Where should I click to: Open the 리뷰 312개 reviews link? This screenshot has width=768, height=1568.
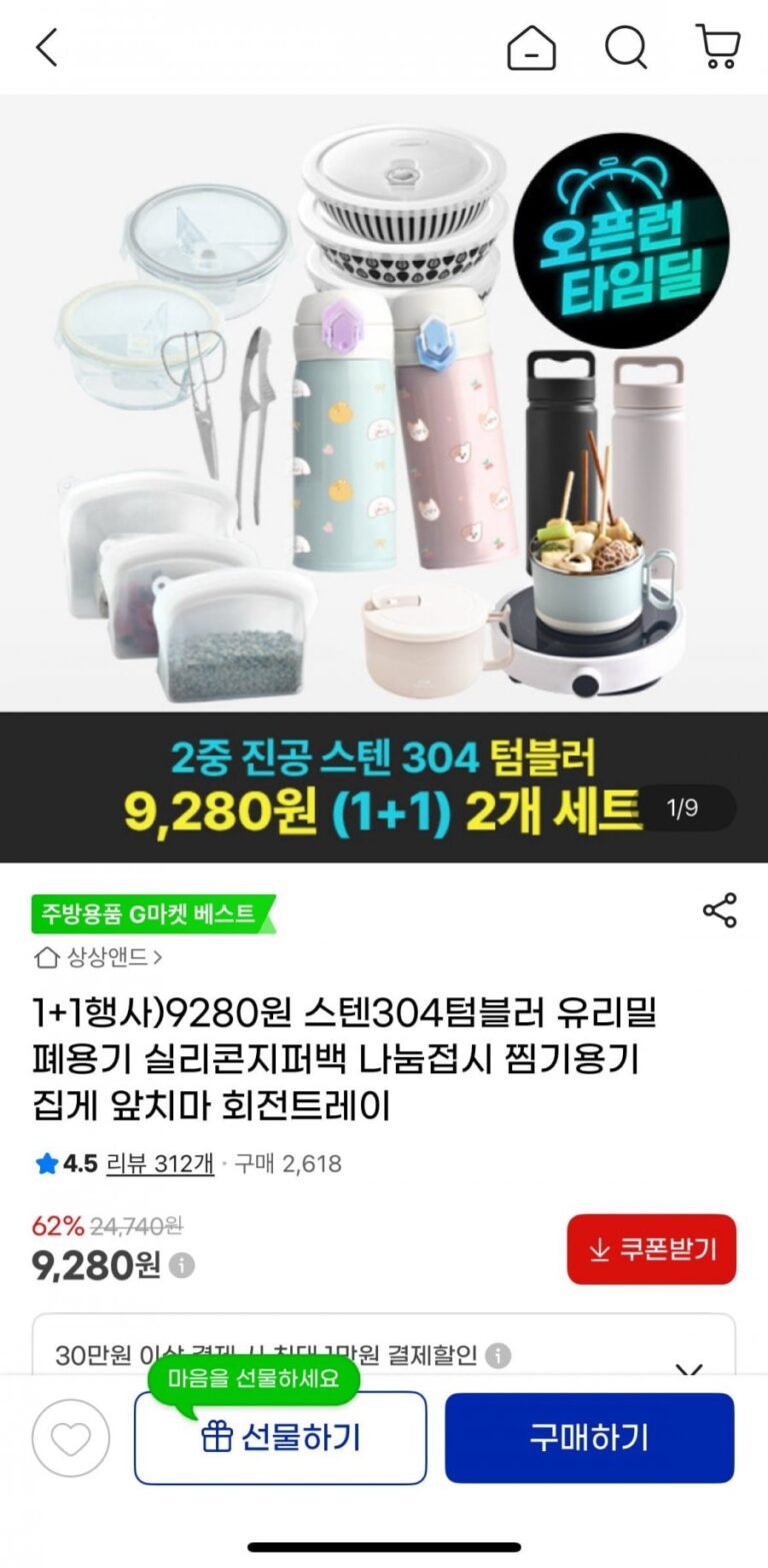coord(160,1163)
